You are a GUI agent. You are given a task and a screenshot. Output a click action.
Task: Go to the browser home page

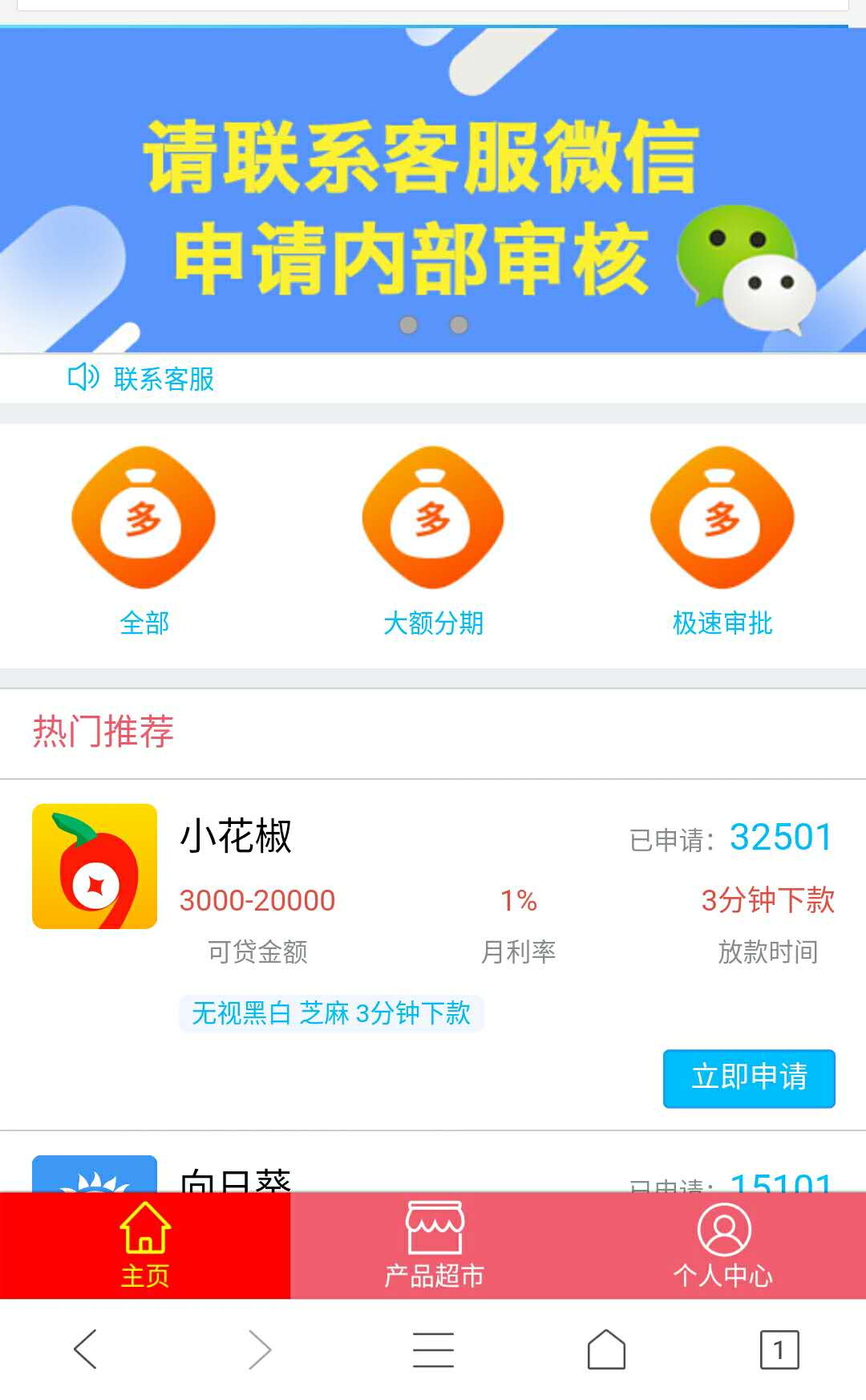606,1349
